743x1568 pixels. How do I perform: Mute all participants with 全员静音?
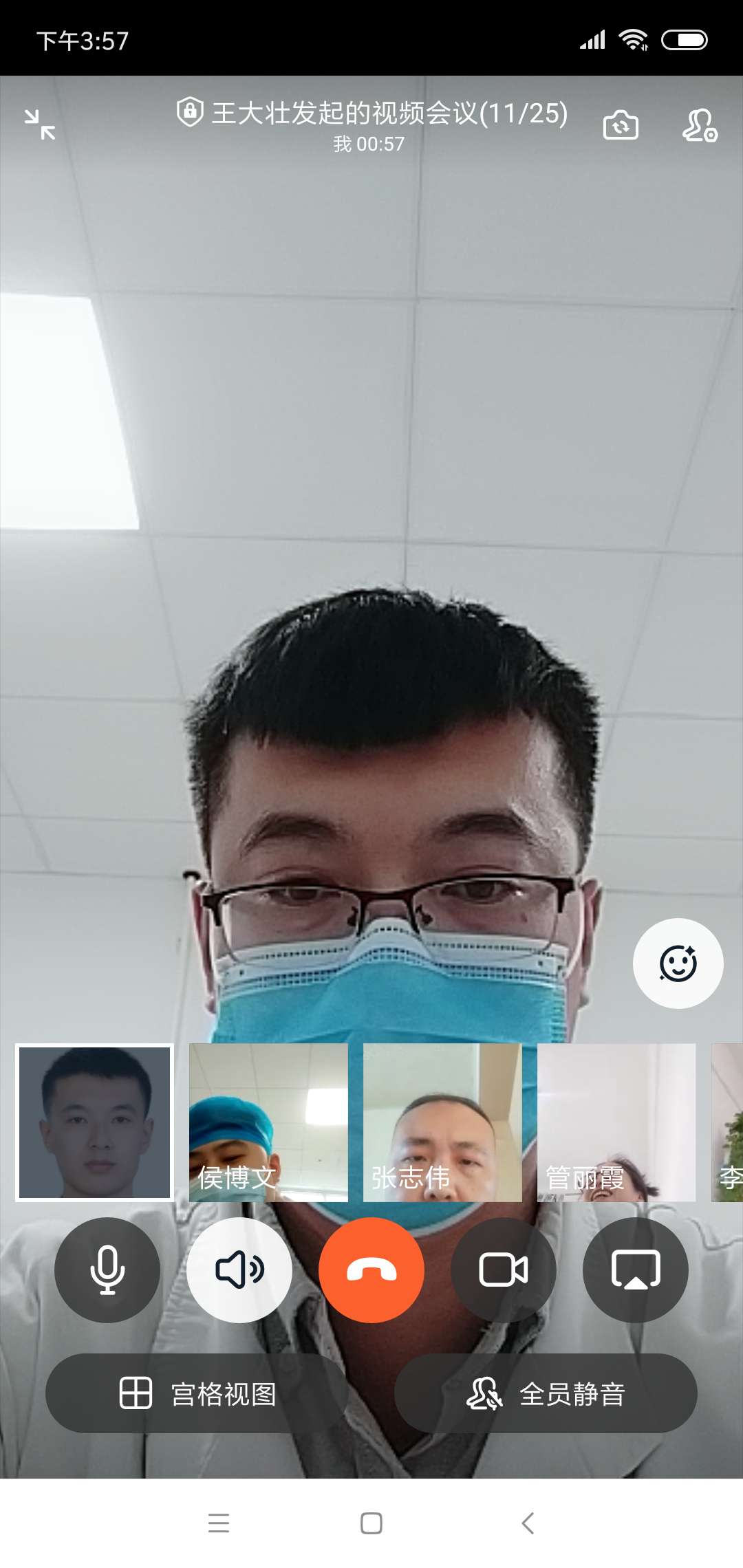[x=546, y=1393]
